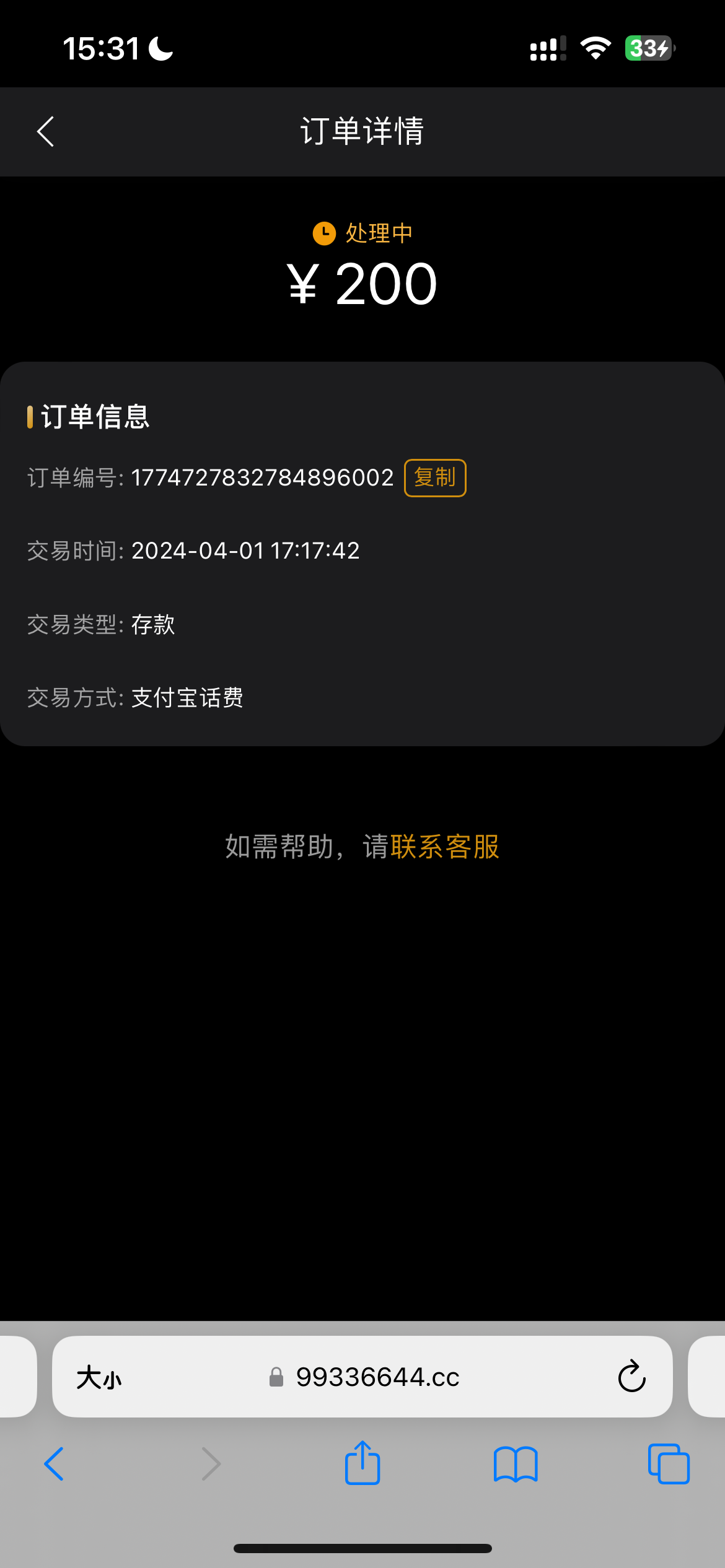Open the Safari bookmarks panel
The image size is (725, 1568).
click(x=516, y=1464)
